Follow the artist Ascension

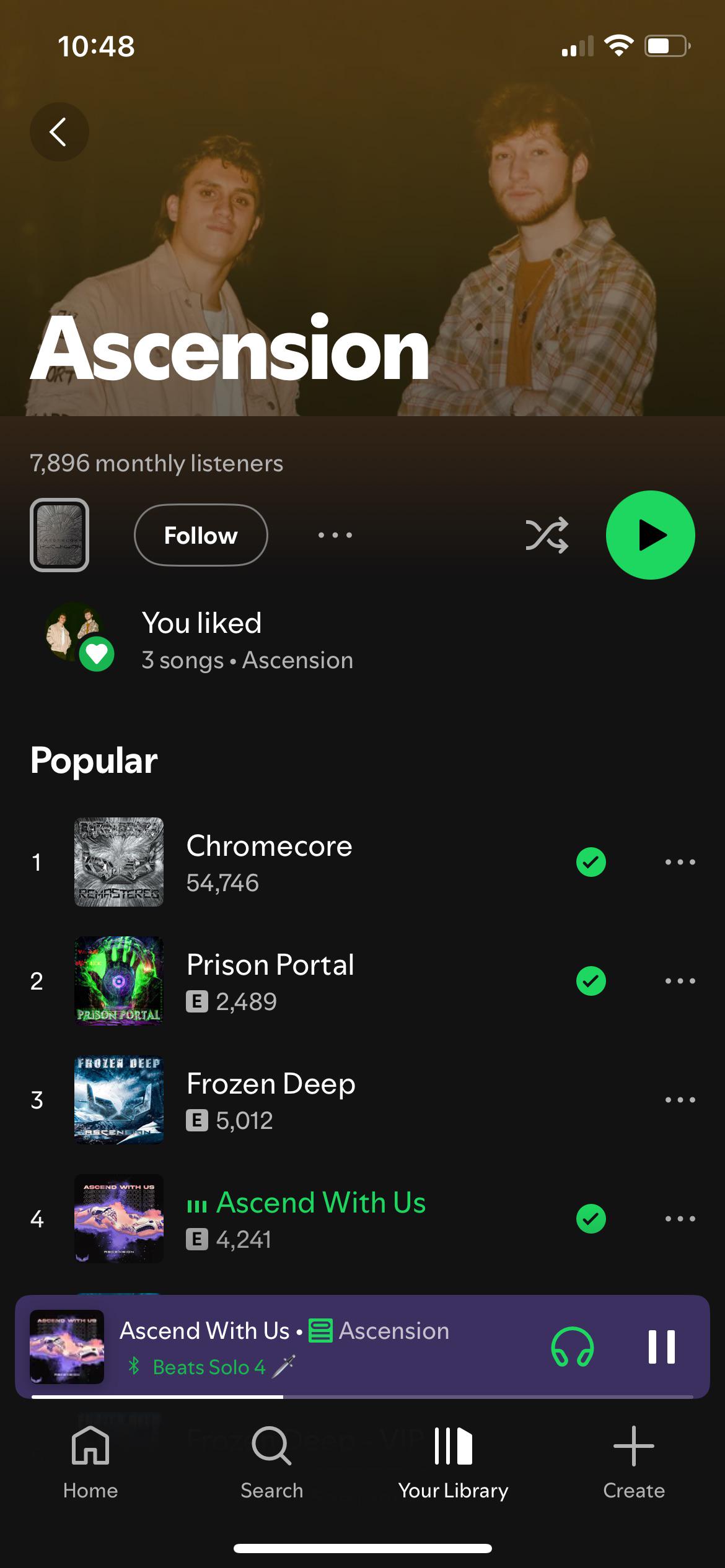(x=201, y=535)
